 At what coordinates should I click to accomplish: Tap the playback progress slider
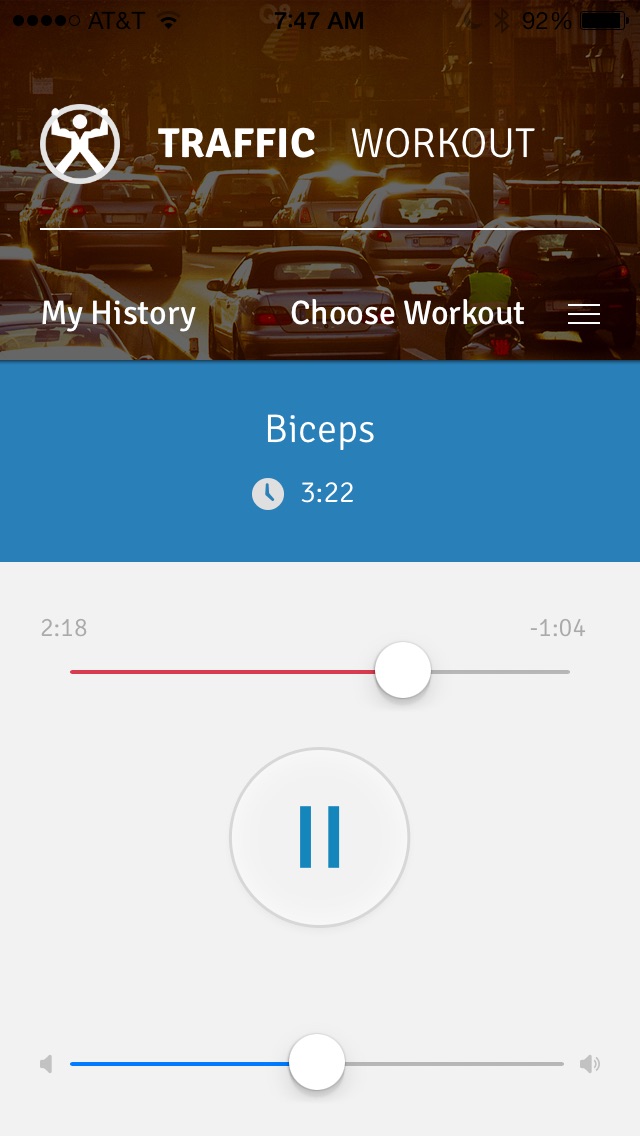(x=403, y=671)
